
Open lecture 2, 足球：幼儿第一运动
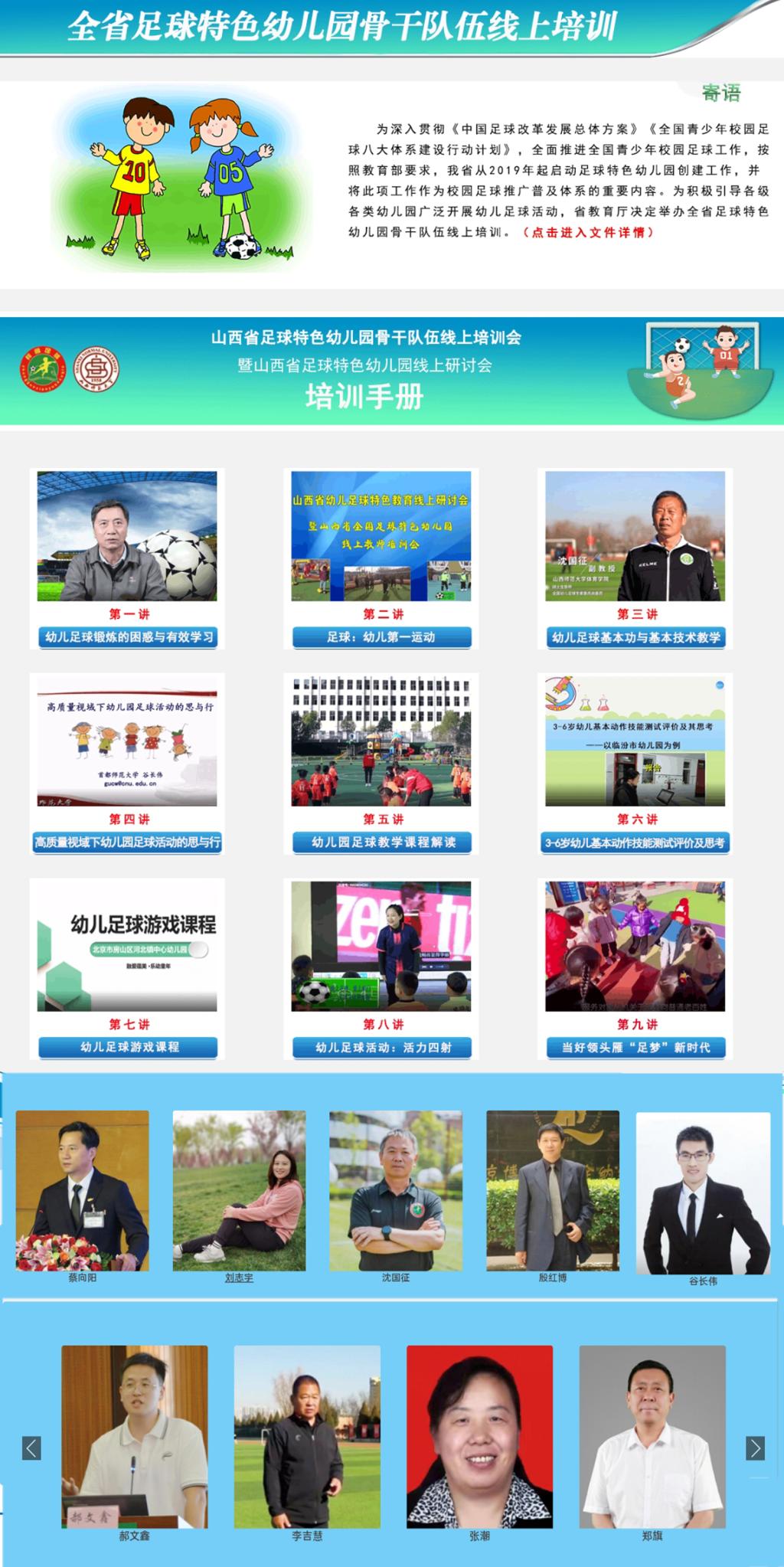(381, 636)
